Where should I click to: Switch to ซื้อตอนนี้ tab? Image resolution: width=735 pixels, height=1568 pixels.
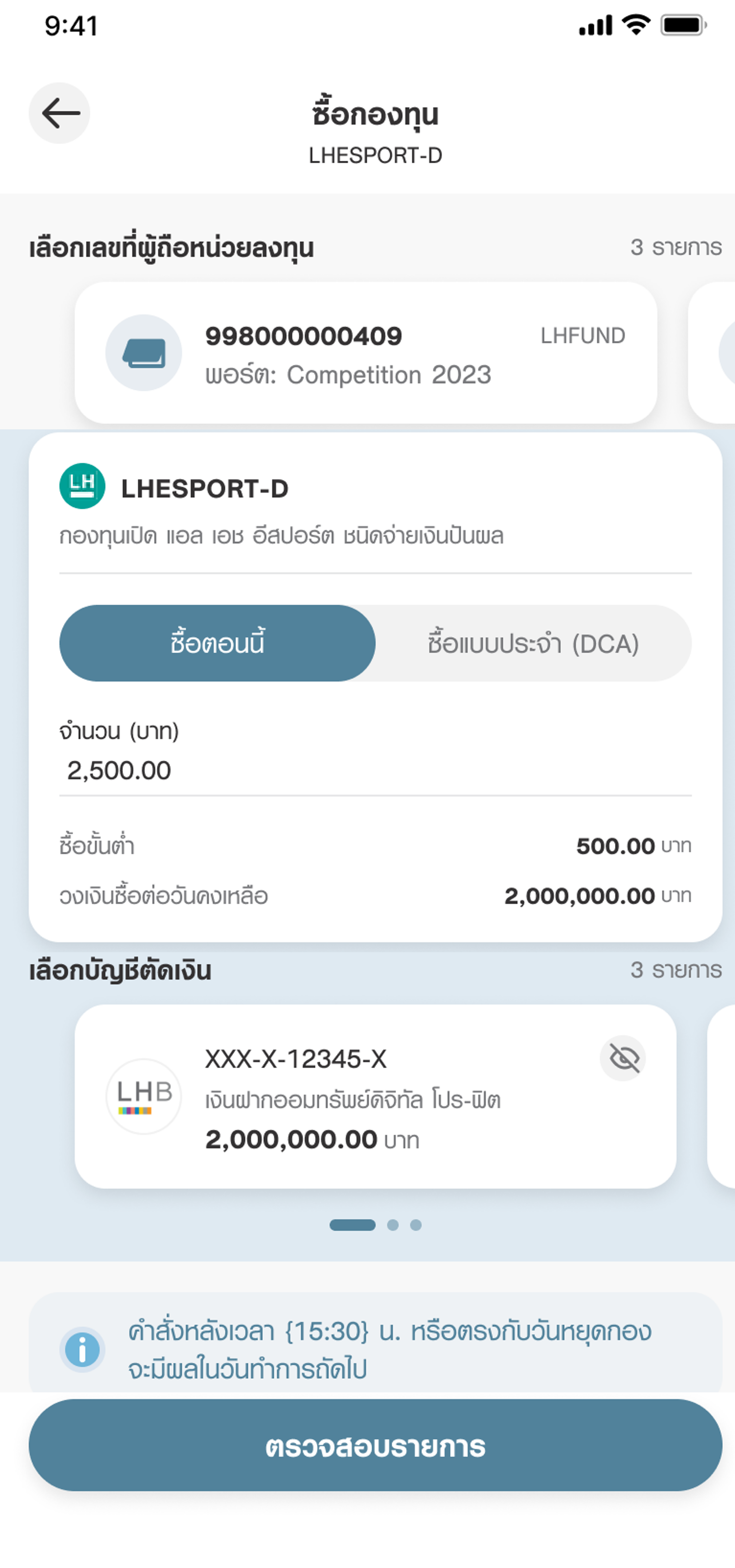(x=217, y=643)
